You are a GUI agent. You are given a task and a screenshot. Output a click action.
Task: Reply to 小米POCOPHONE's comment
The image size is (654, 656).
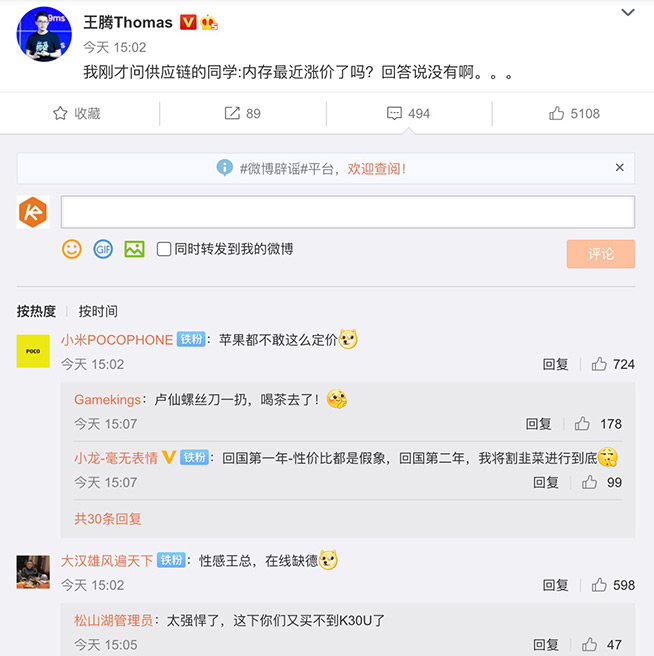[555, 364]
